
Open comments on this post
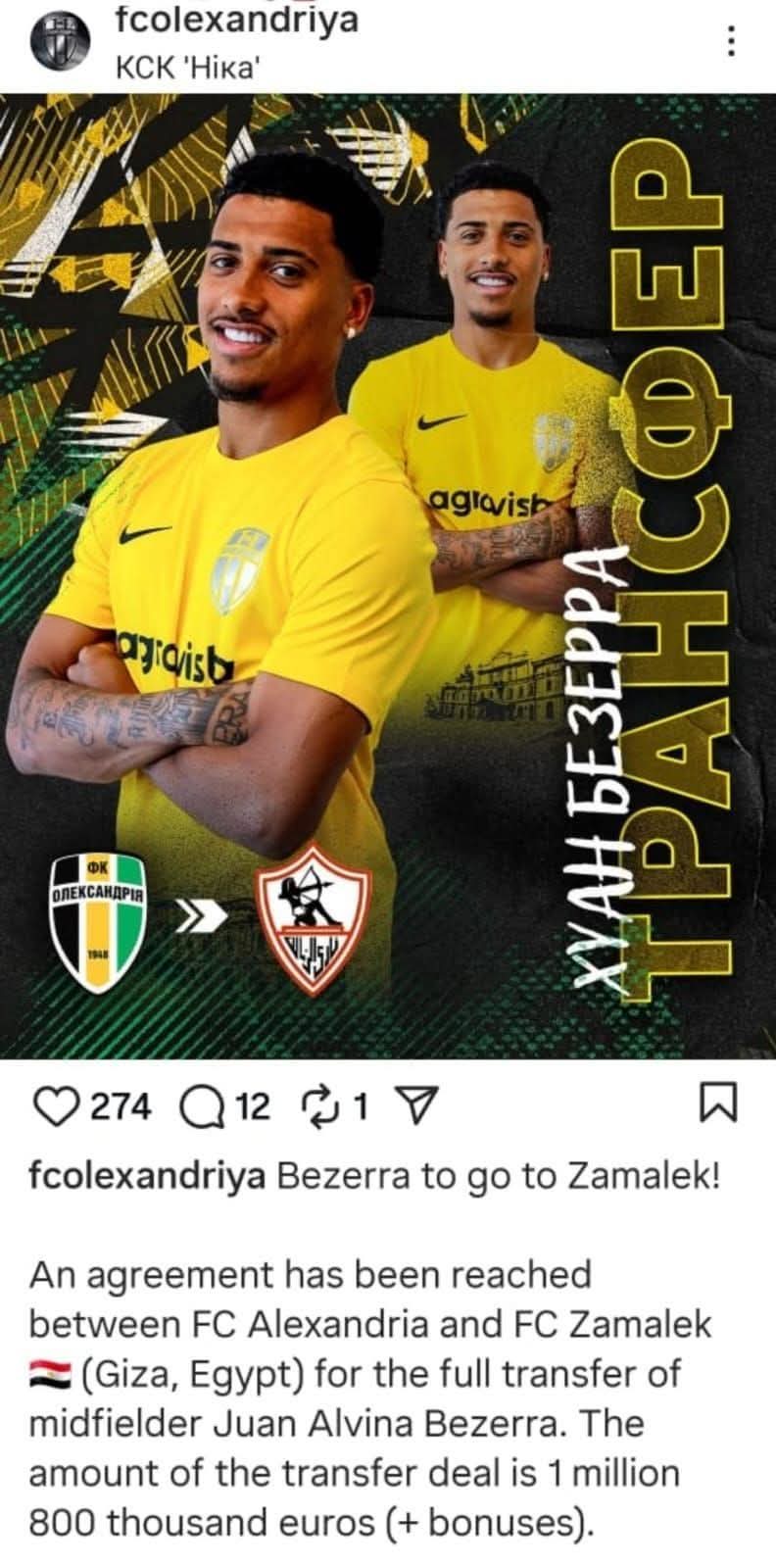pyautogui.click(x=202, y=1106)
